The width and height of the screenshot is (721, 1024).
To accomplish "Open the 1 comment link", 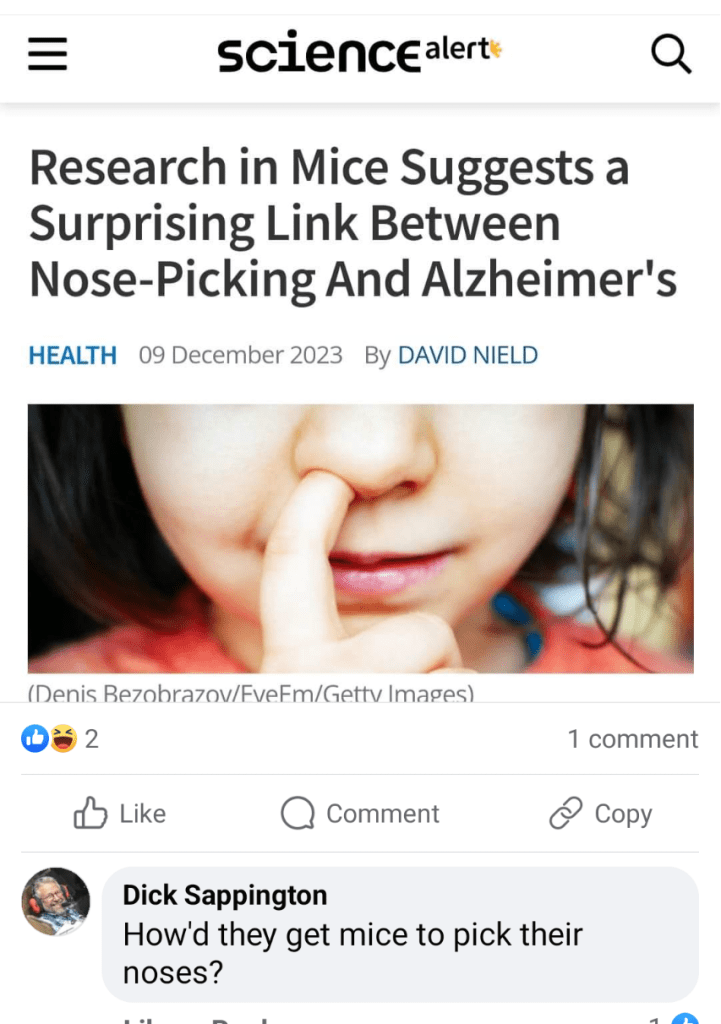I will point(632,739).
